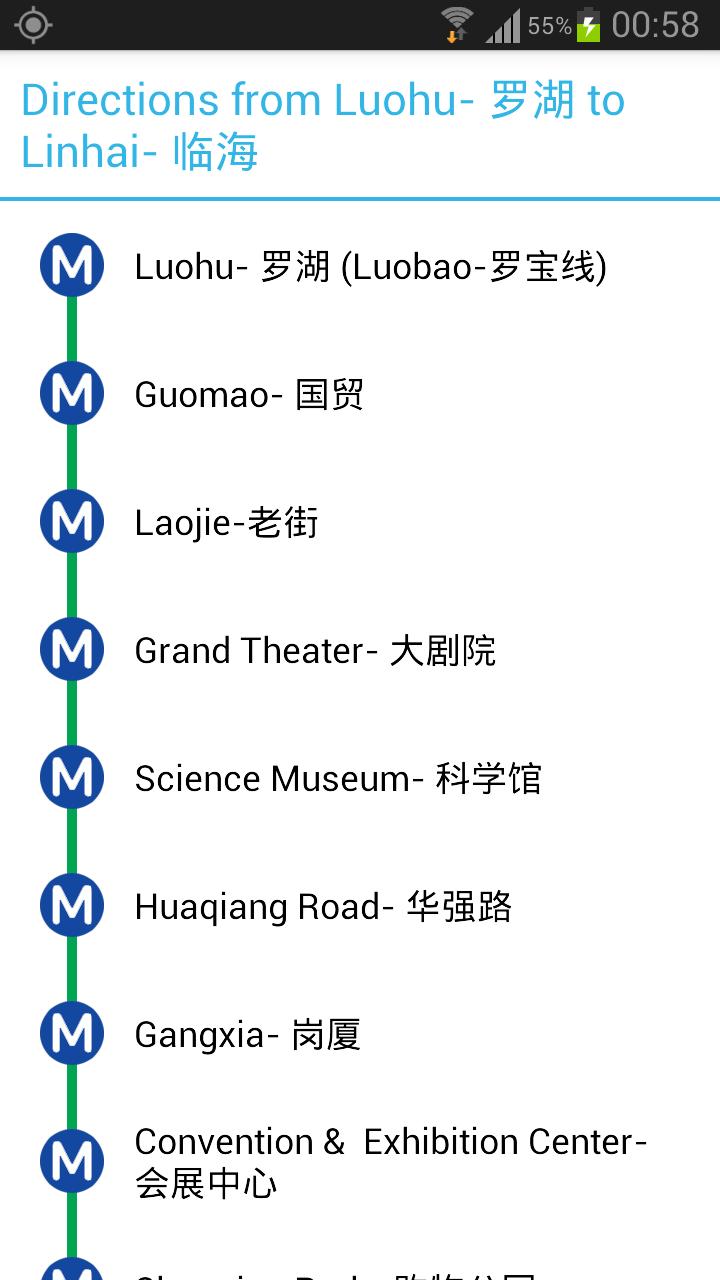Select the Gangxia-岗厦 station icon
The width and height of the screenshot is (720, 1280).
pos(71,1033)
